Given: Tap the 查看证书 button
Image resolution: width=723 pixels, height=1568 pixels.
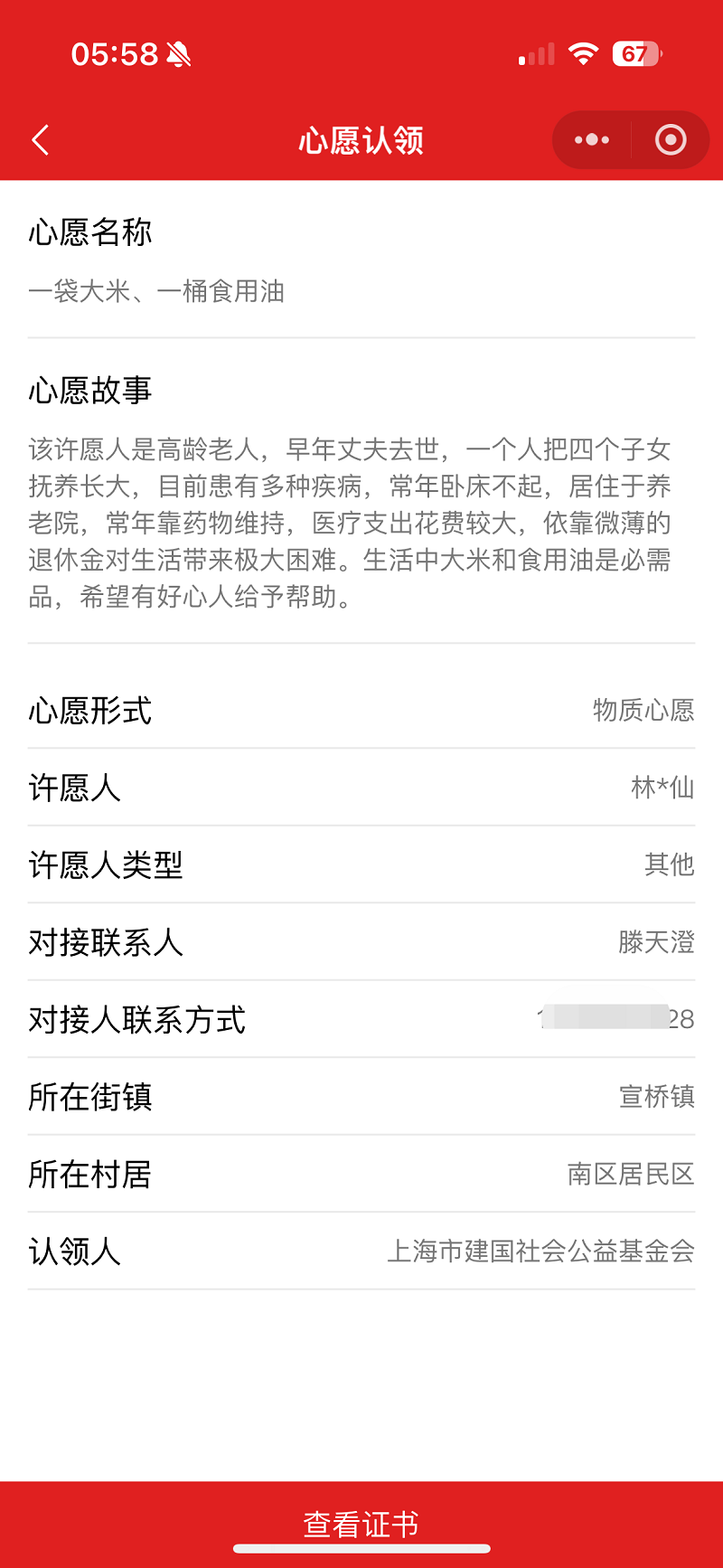Looking at the screenshot, I should tap(361, 1524).
